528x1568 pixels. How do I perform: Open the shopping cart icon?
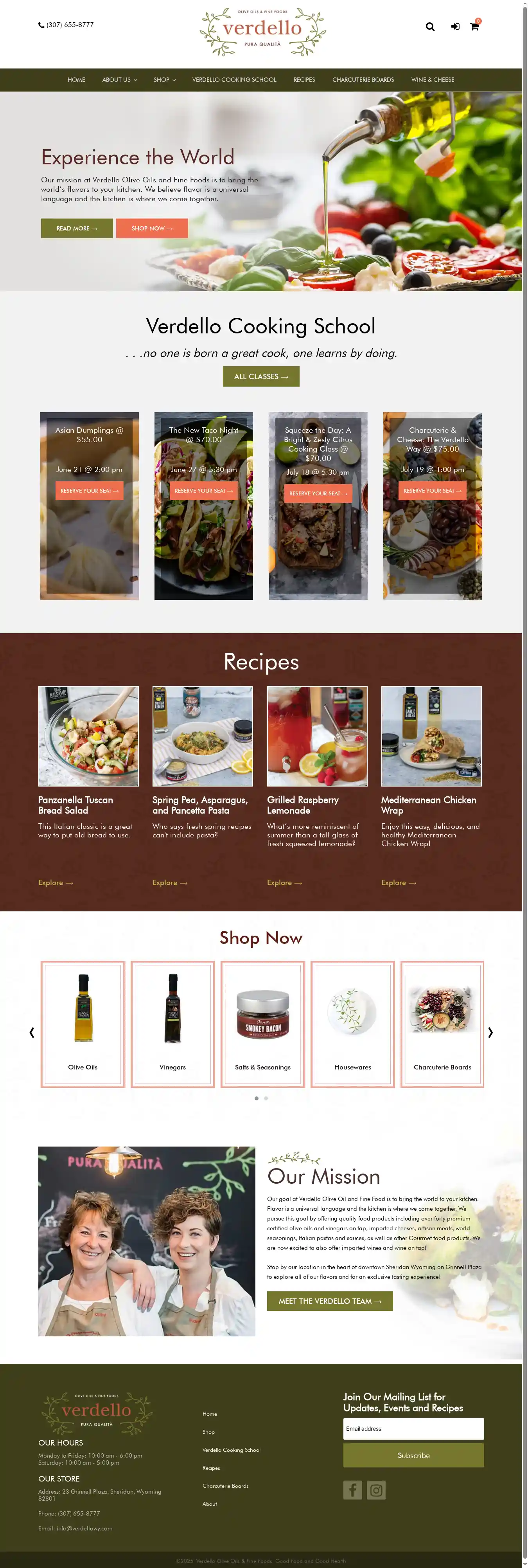pyautogui.click(x=474, y=27)
